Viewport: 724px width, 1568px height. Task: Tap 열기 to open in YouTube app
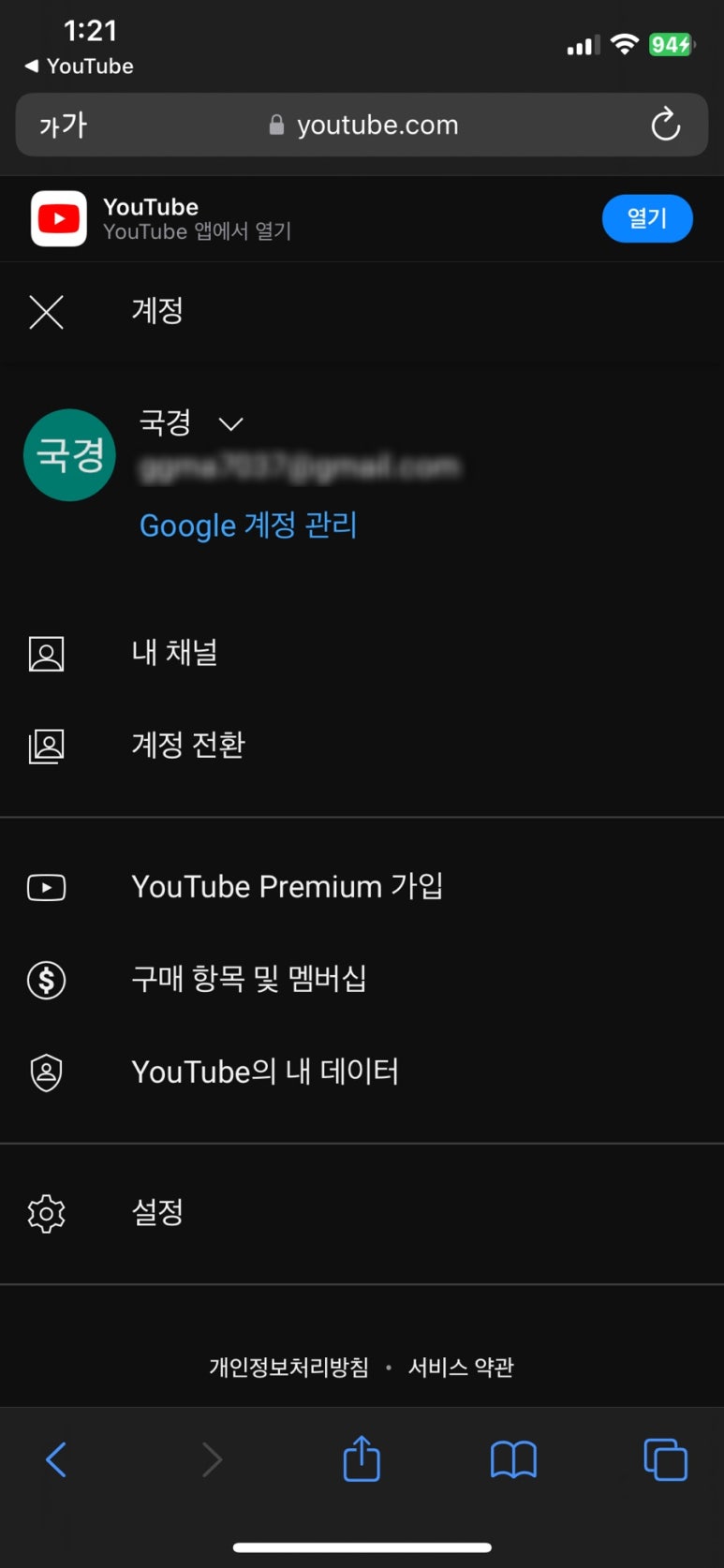tap(646, 218)
